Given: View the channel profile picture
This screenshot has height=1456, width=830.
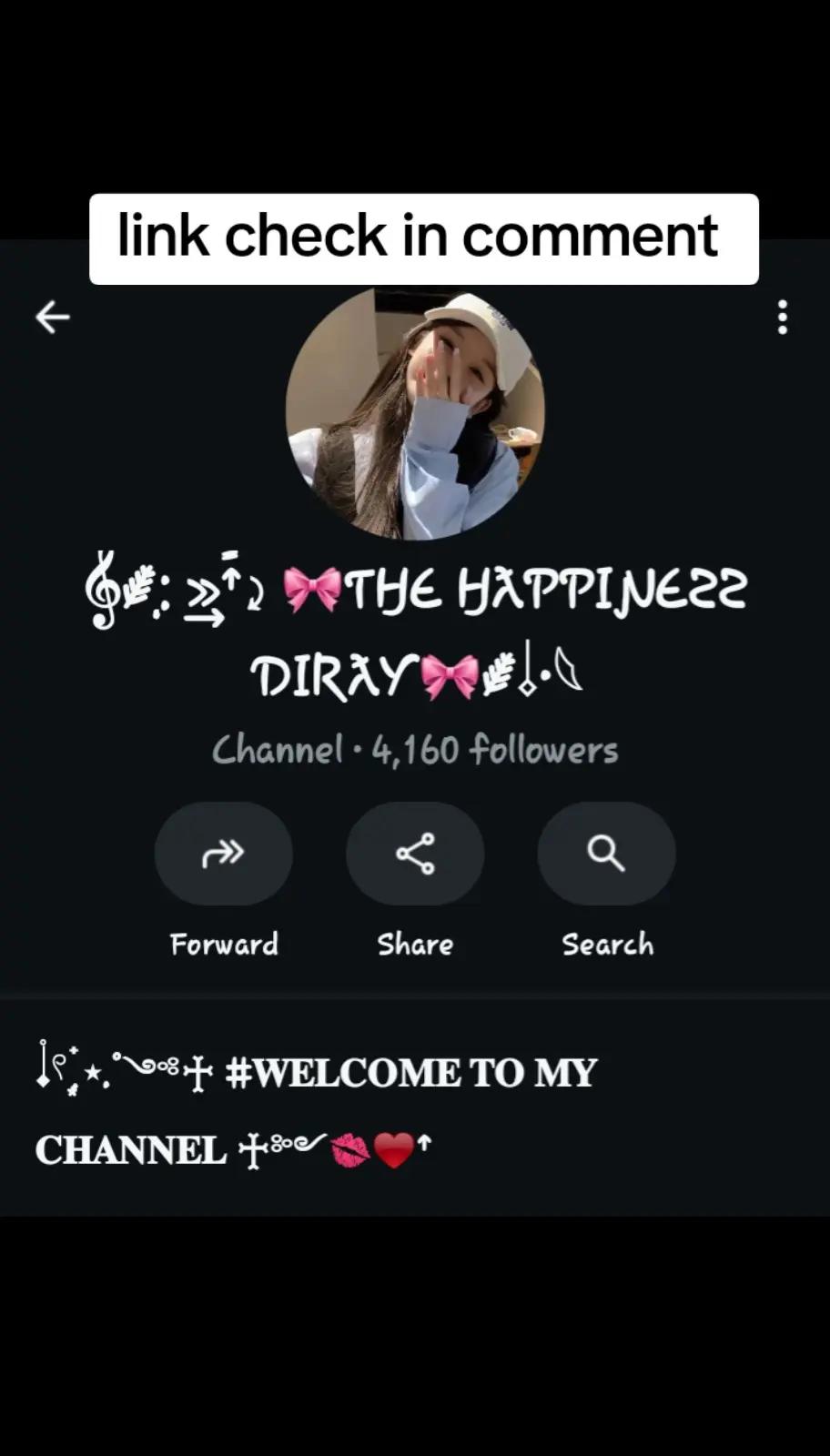Looking at the screenshot, I should pyautogui.click(x=415, y=414).
